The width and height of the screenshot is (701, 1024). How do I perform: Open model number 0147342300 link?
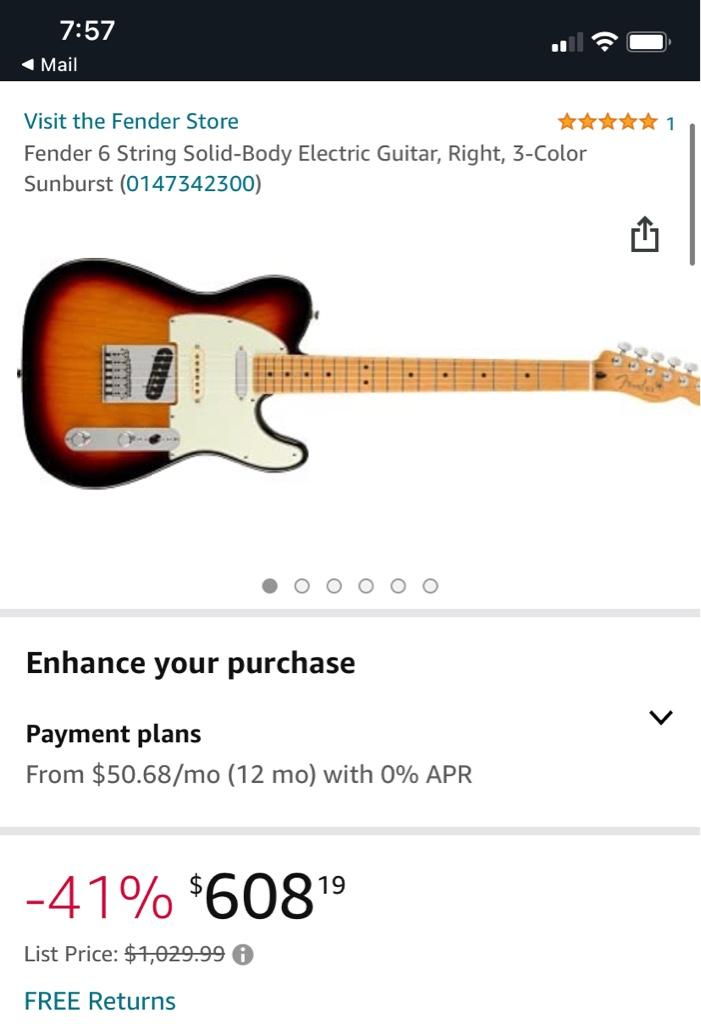click(x=190, y=184)
